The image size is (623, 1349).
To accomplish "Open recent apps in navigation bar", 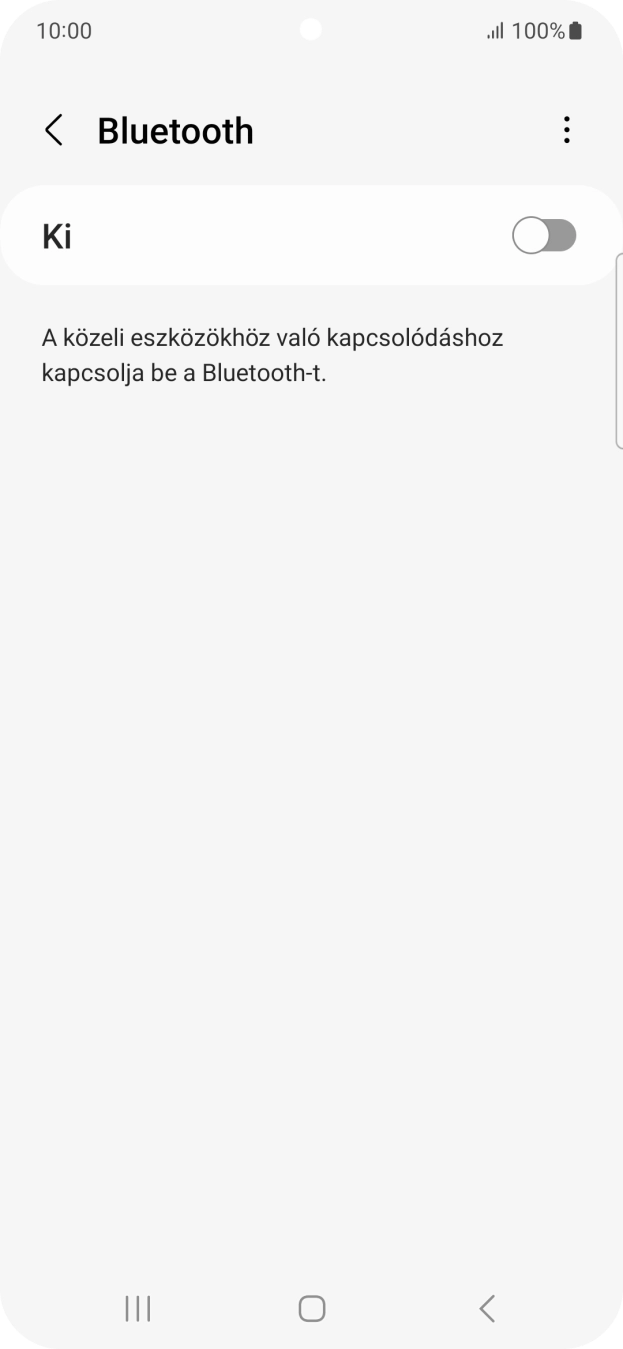I will (x=138, y=1308).
